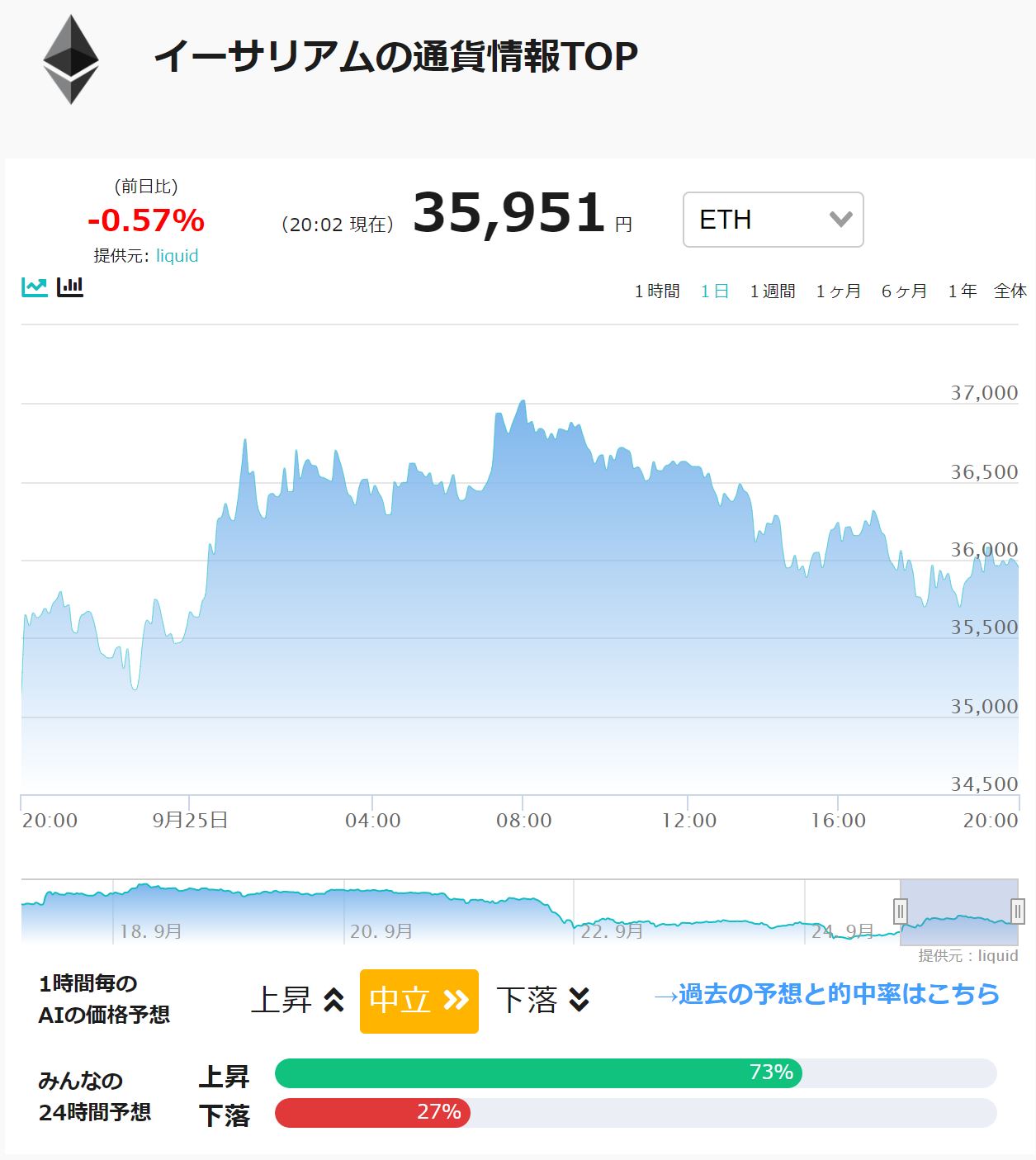
Task: Select the 1日 time range
Action: 715,291
